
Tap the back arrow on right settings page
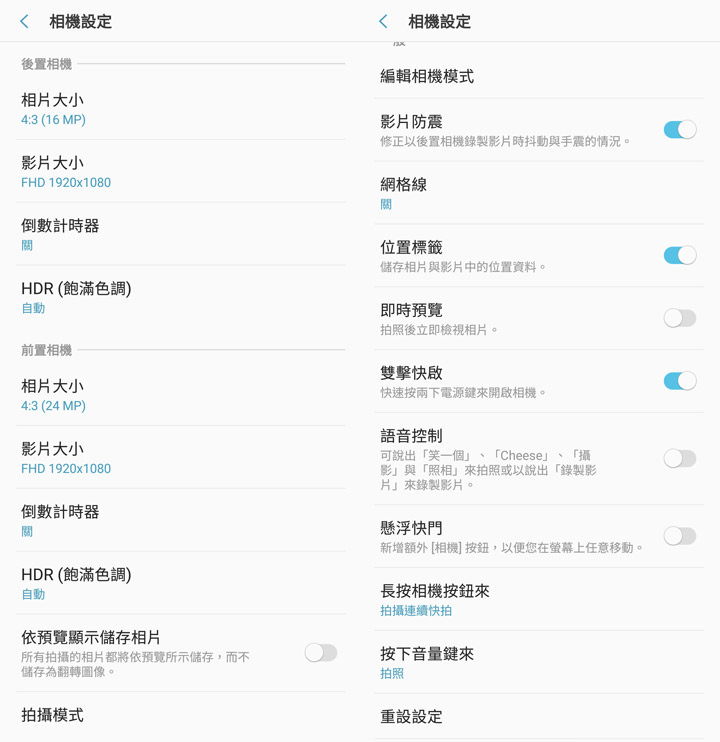point(383,20)
